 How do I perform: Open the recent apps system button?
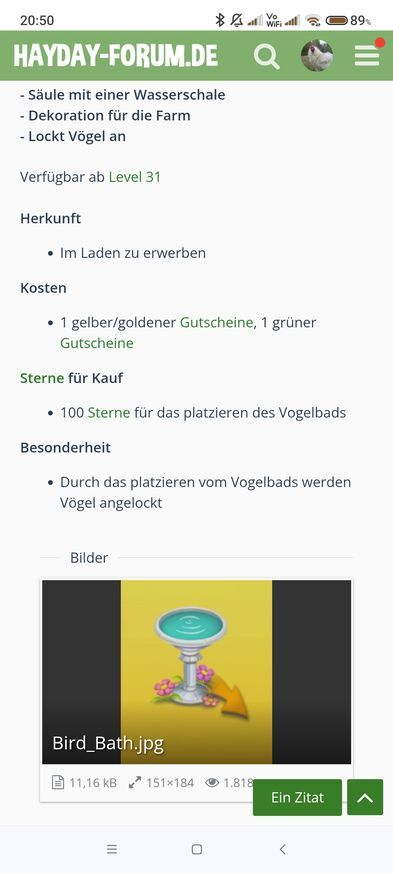[112, 849]
